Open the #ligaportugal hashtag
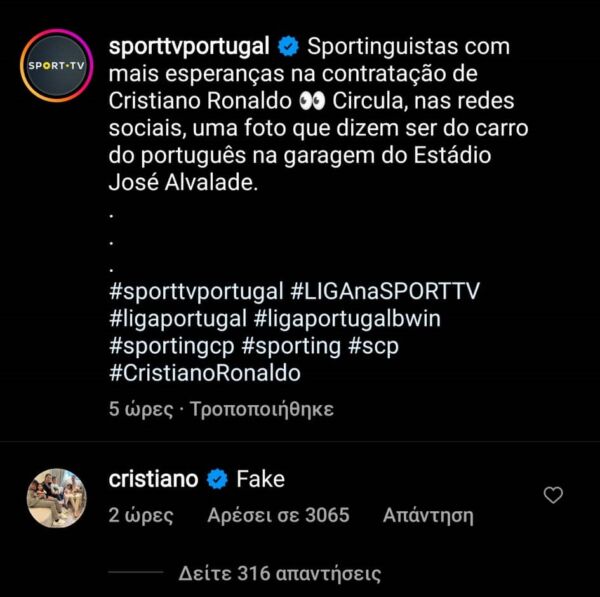Screen dimensions: 600x597 176,319
